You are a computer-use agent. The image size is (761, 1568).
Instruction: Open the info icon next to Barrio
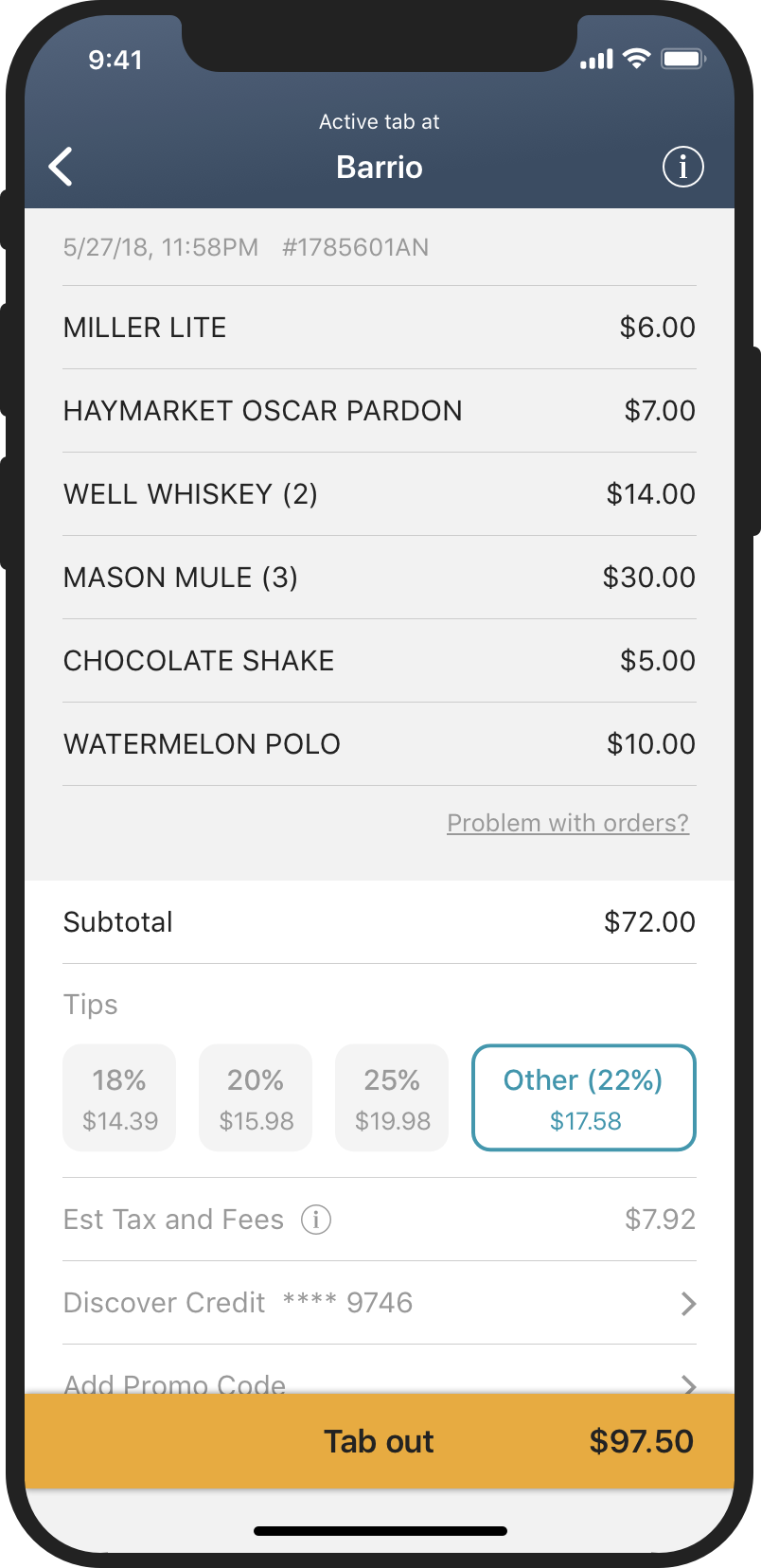(682, 167)
